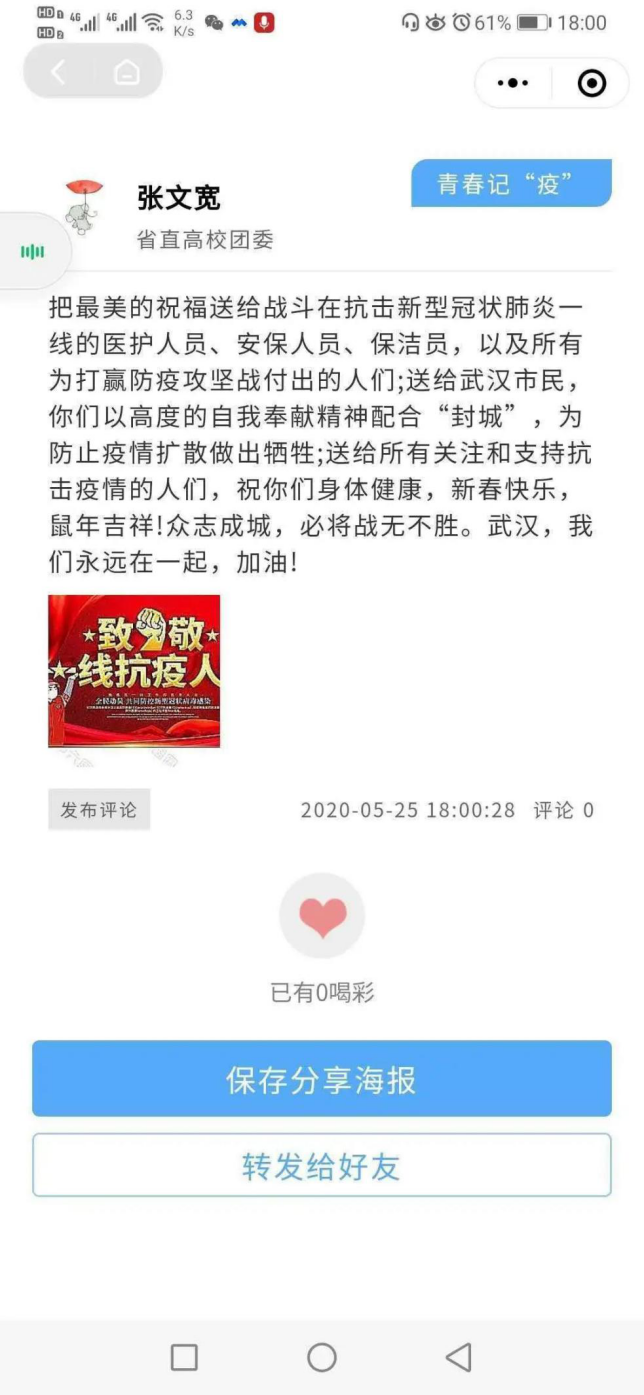Tap 发布评论 to post a comment

[x=99, y=810]
